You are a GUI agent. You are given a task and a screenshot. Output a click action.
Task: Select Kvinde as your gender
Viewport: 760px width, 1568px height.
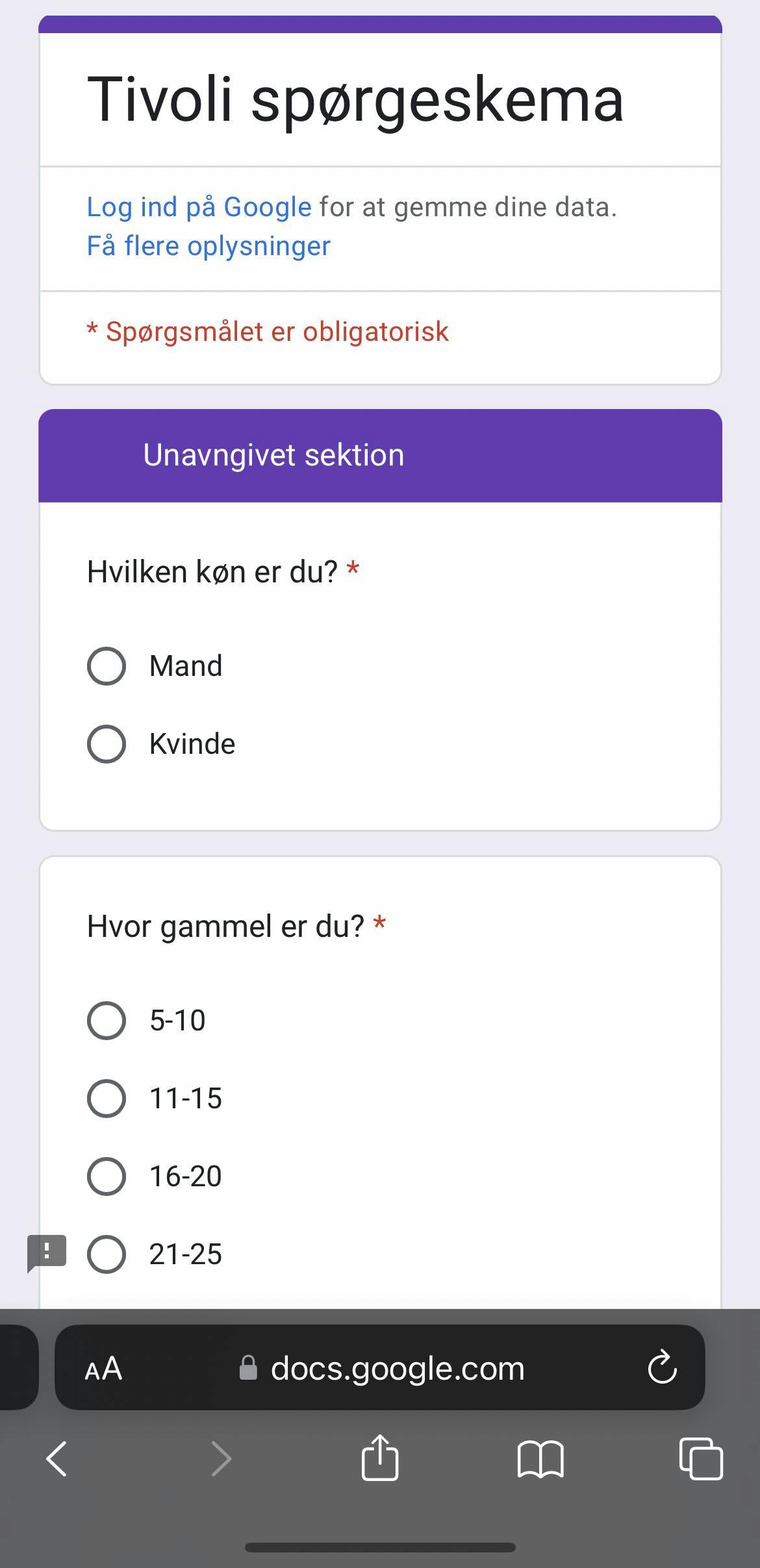click(106, 743)
